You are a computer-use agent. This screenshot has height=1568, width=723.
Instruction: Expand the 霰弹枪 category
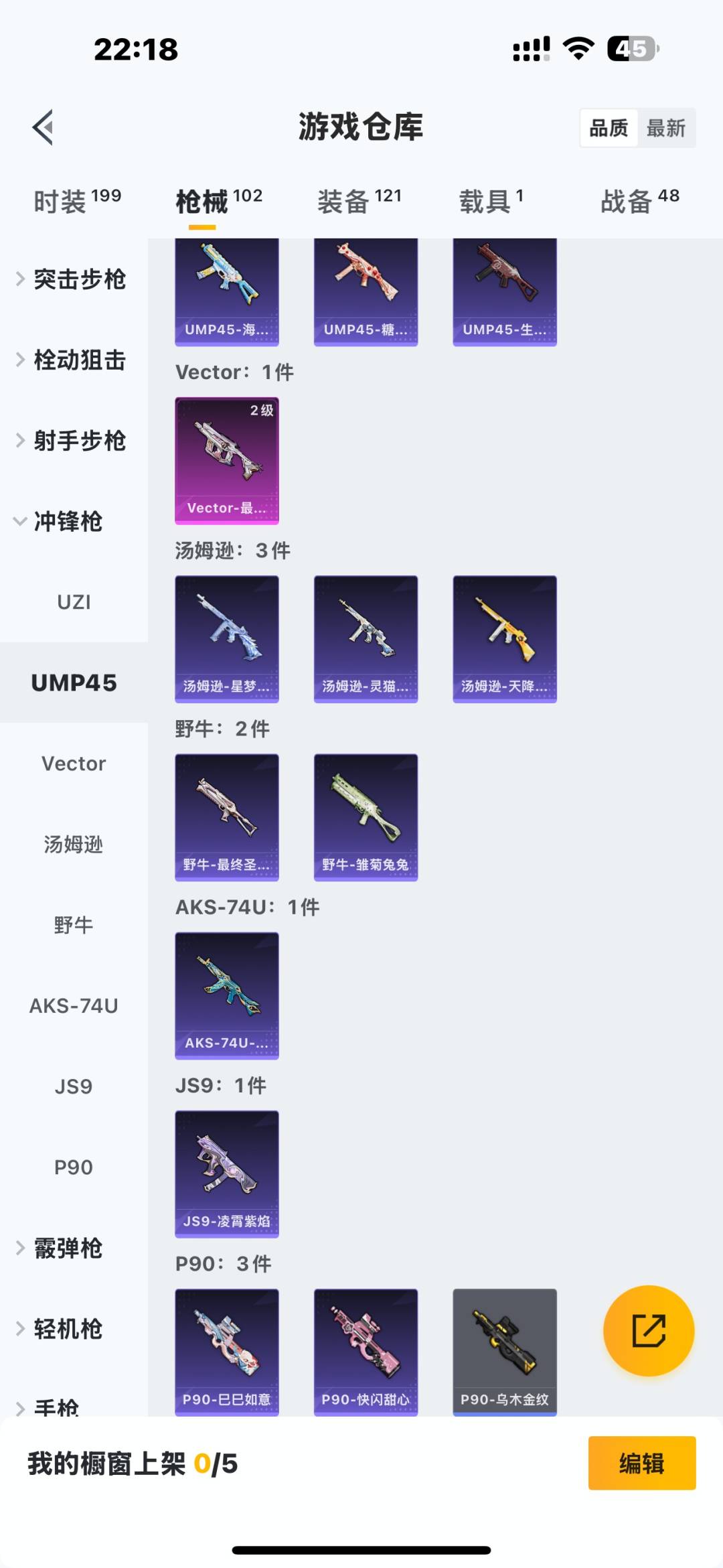(x=60, y=1249)
